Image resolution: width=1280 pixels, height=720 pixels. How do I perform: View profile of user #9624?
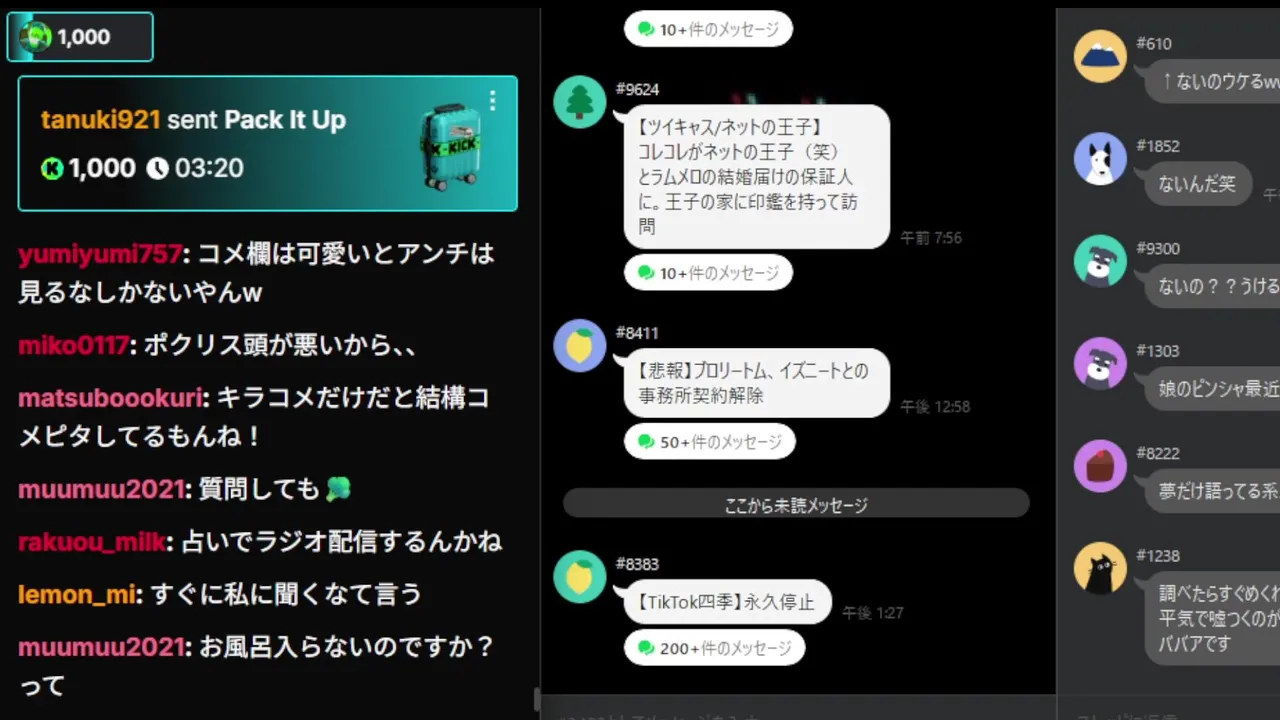[580, 102]
